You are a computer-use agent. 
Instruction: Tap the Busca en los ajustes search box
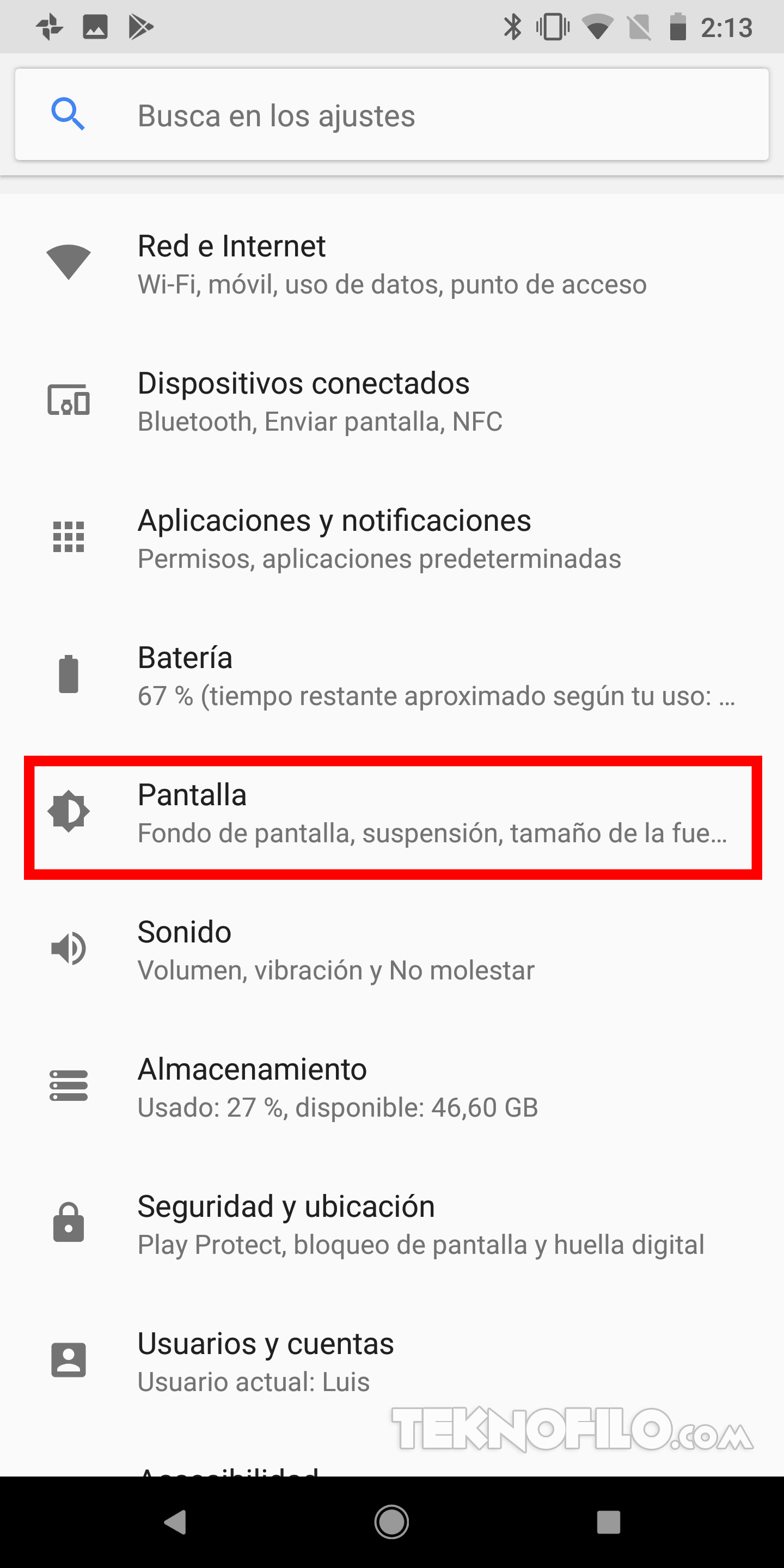[x=392, y=114]
